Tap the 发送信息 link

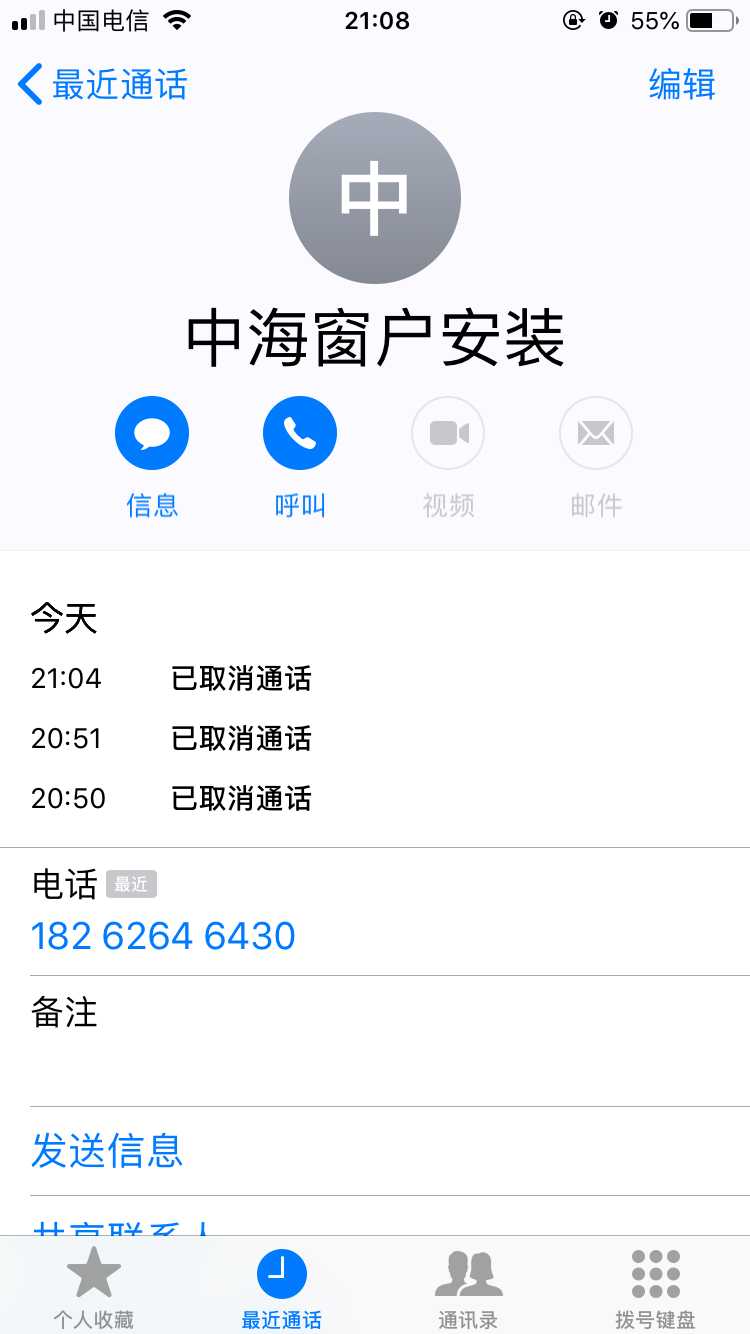pos(107,1151)
